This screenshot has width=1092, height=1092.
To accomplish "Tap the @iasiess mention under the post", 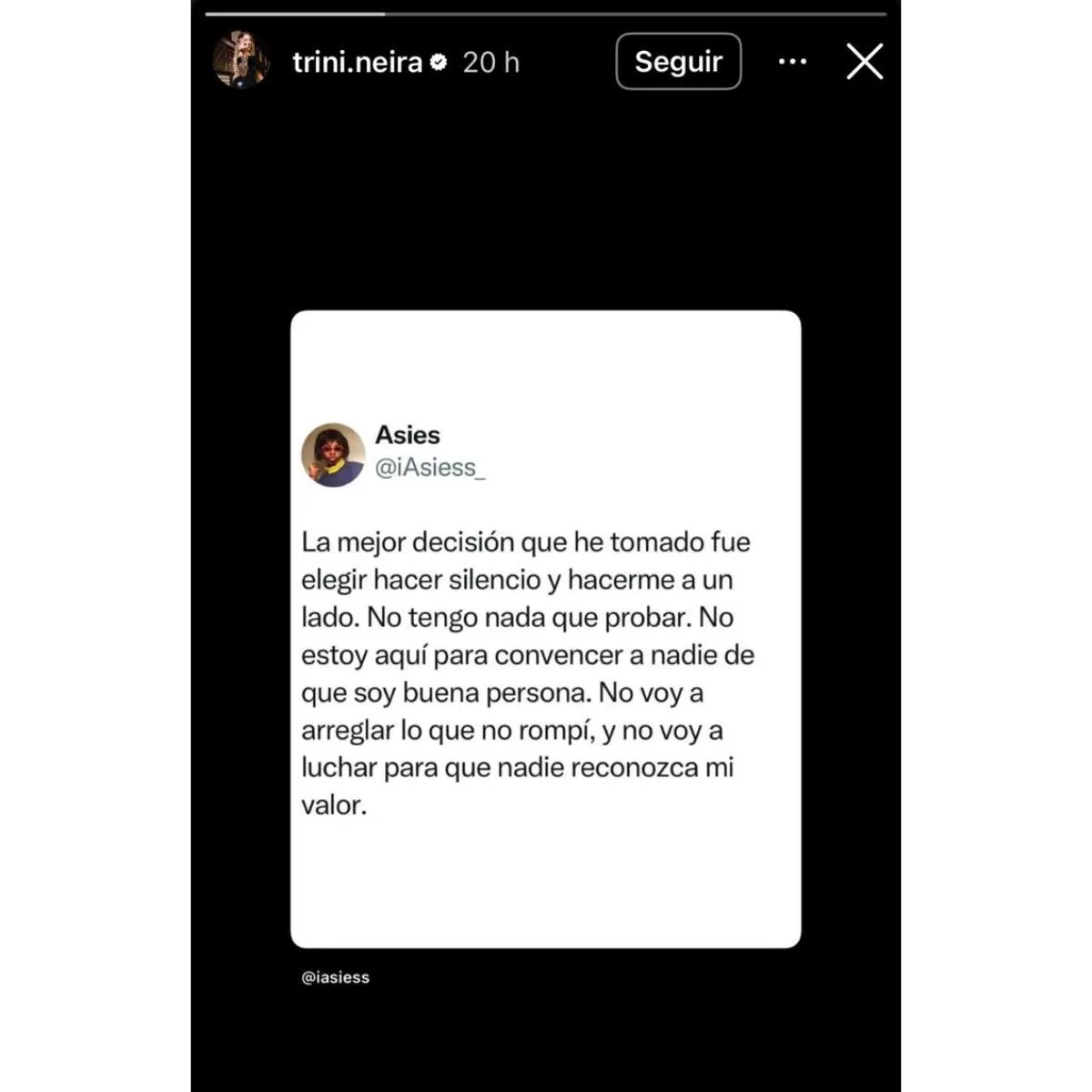I will coord(336,977).
